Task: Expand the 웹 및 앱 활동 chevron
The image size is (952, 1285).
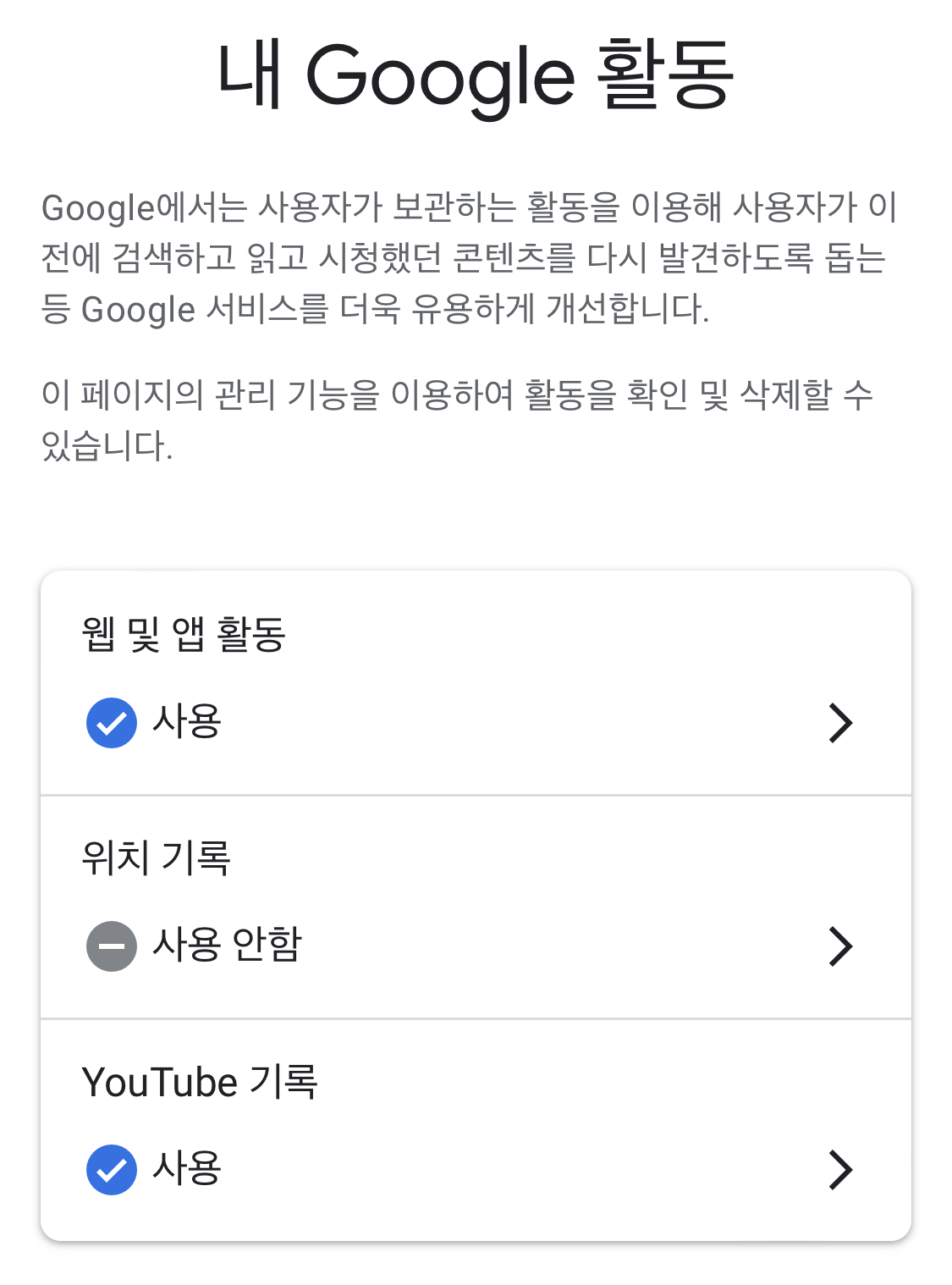Action: pos(840,722)
